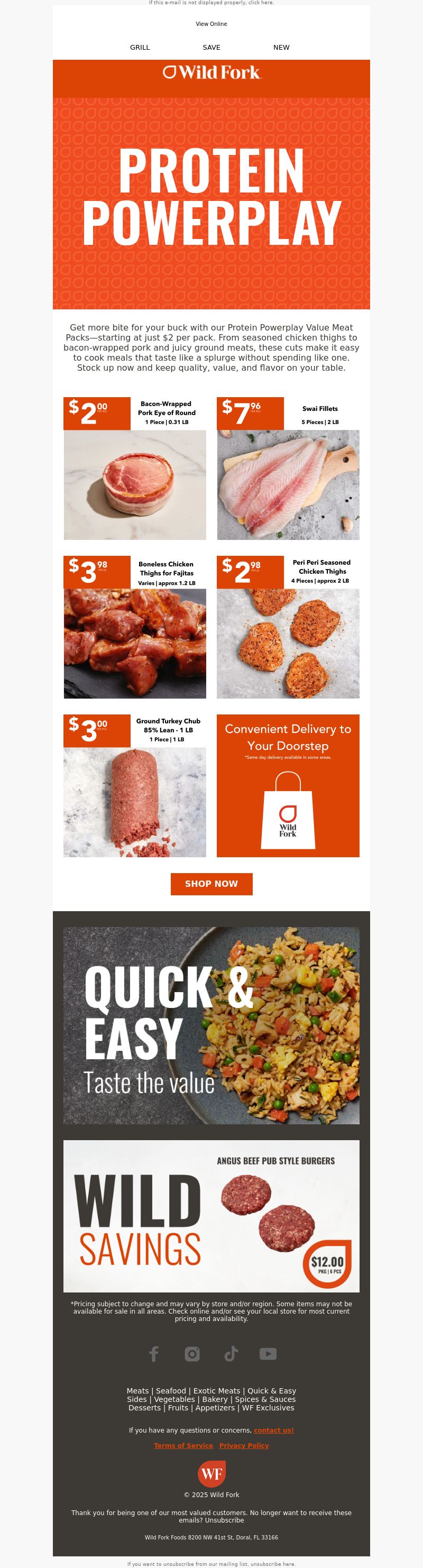Open Wild Fork's YouTube channel

268,1354
